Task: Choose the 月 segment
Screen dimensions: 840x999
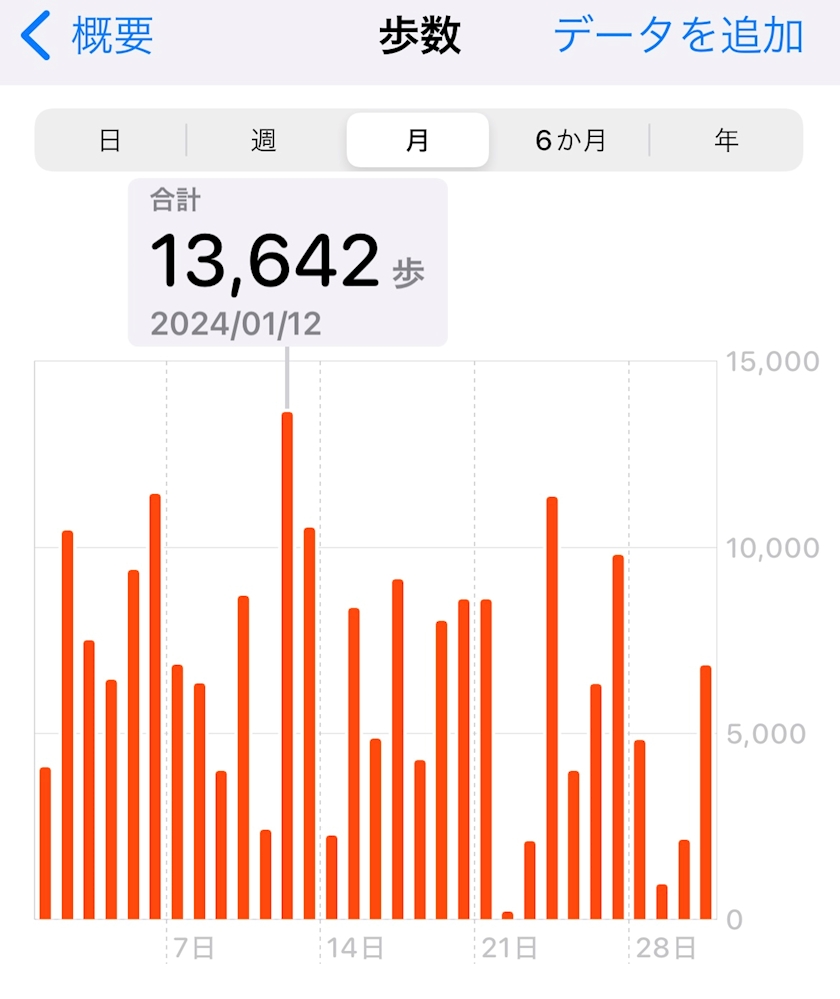Action: (417, 140)
